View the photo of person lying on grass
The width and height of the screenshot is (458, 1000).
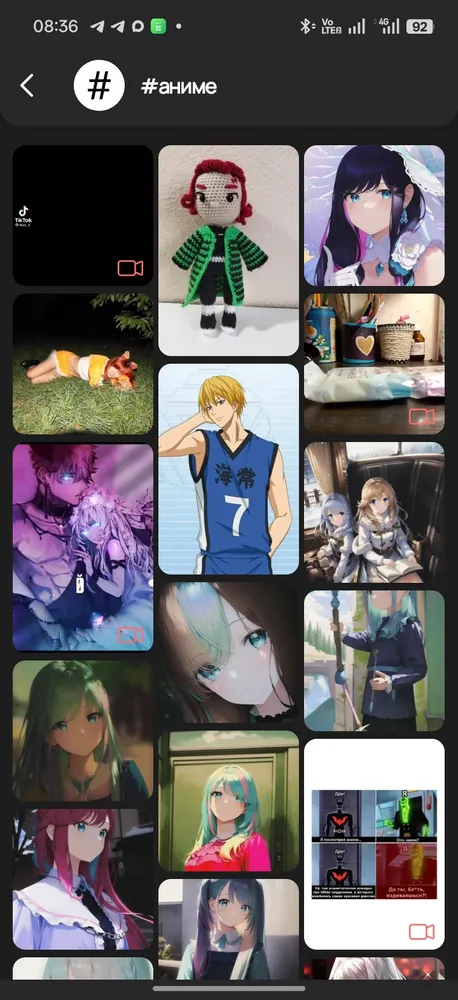[x=83, y=364]
